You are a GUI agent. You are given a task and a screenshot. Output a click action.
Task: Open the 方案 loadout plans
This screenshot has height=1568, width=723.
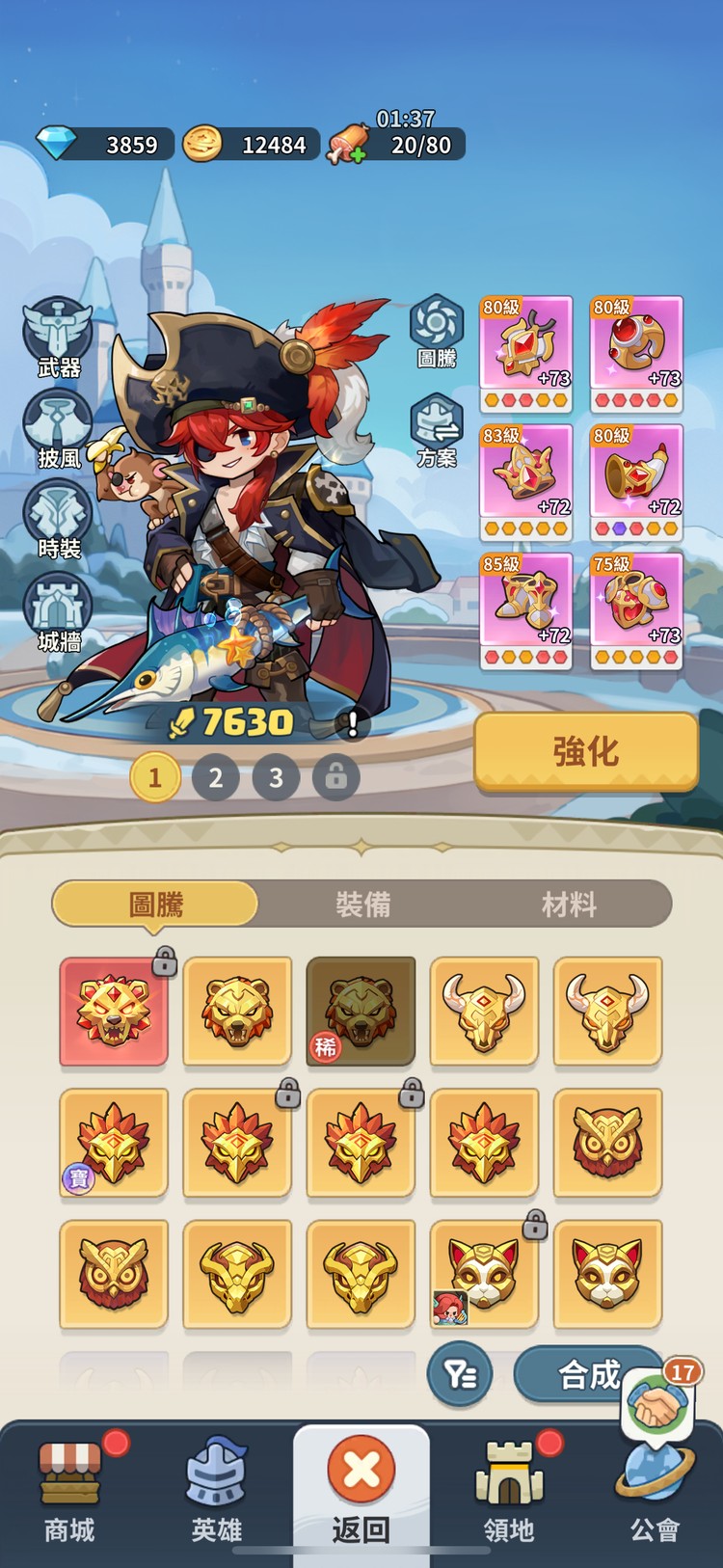pyautogui.click(x=437, y=430)
